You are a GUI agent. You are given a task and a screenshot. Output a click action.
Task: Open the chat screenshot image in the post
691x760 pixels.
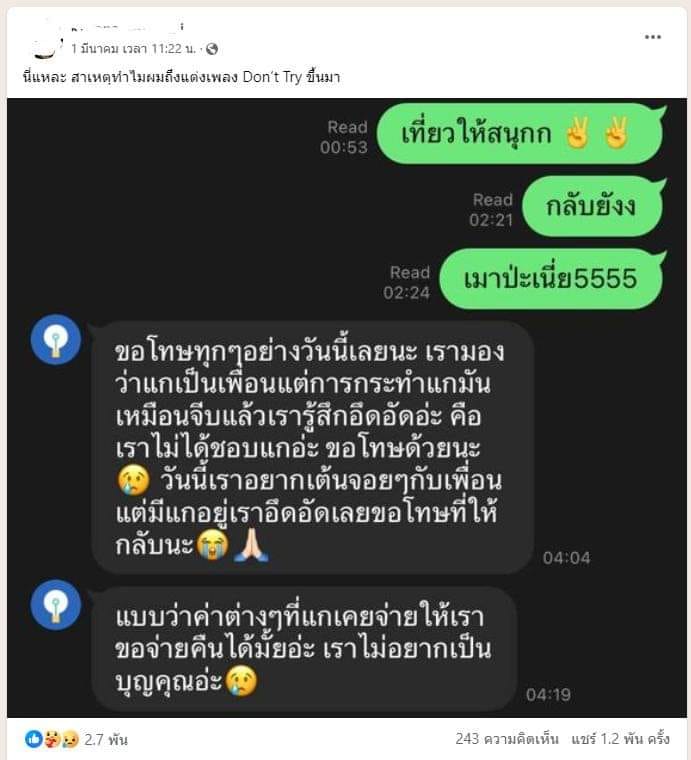pyautogui.click(x=345, y=406)
